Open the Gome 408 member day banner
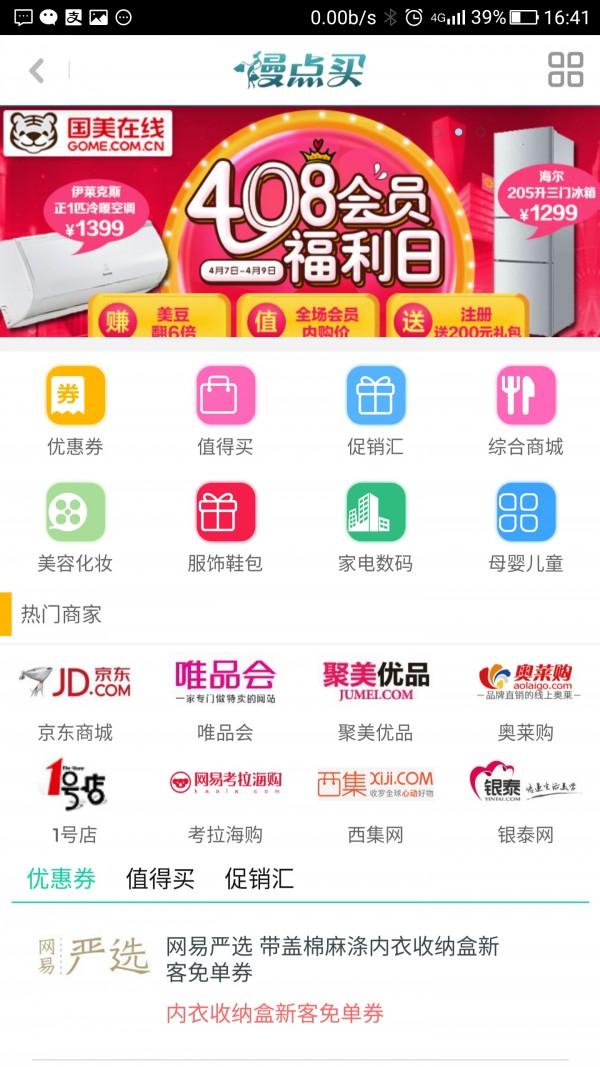The height and width of the screenshot is (1067, 600). coord(300,222)
